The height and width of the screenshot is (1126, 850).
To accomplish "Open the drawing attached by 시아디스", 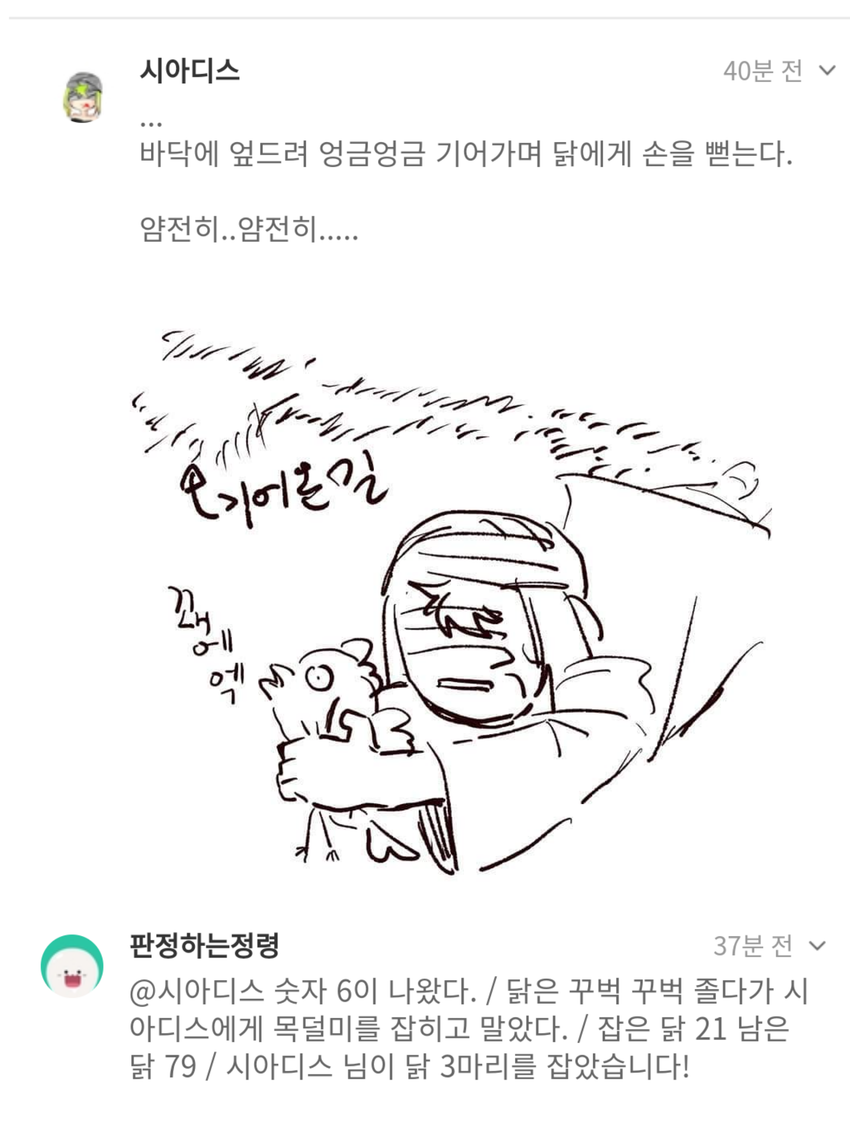I will (x=455, y=600).
